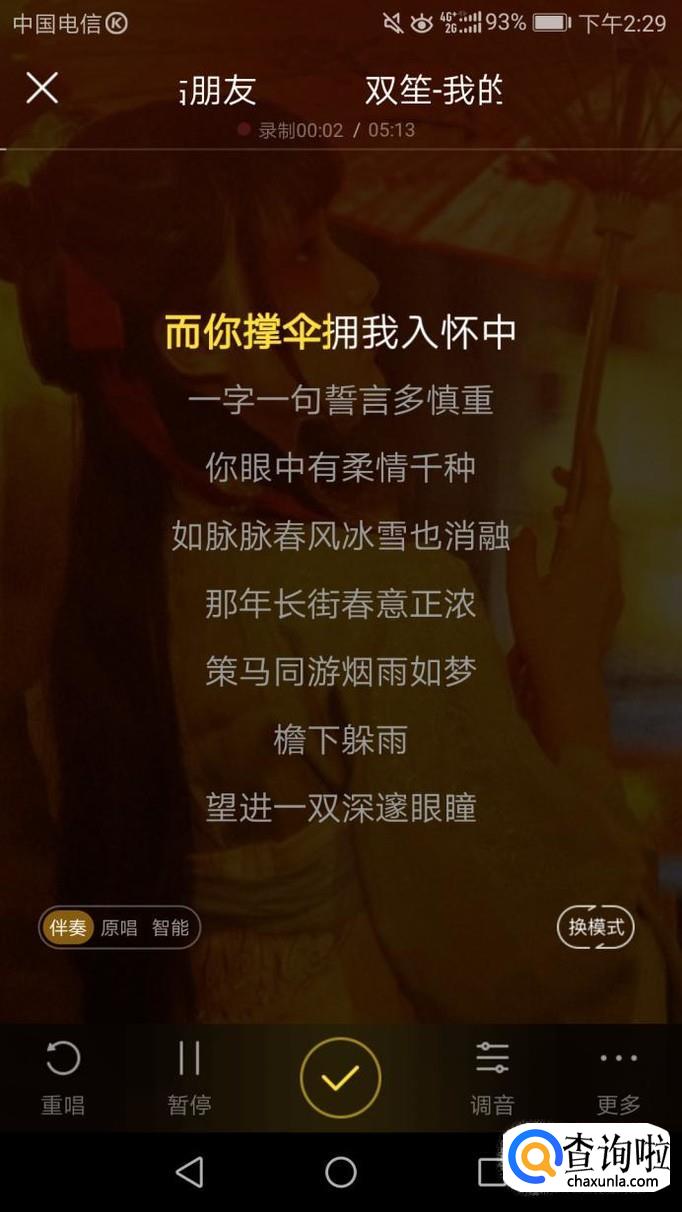The image size is (682, 1212).
Task: Open the 调音 tuning settings
Action: 492,1078
